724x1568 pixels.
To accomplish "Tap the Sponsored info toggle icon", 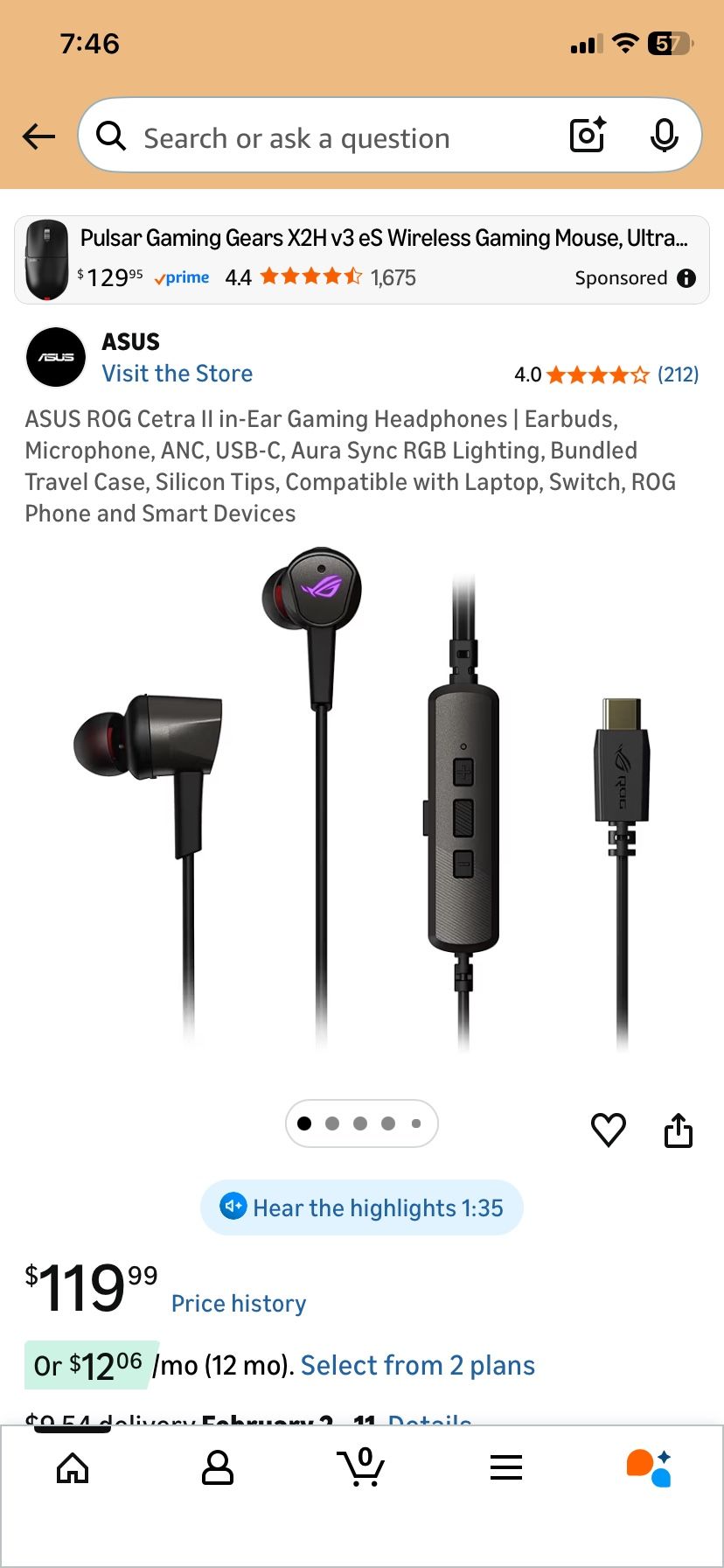I will 687,278.
